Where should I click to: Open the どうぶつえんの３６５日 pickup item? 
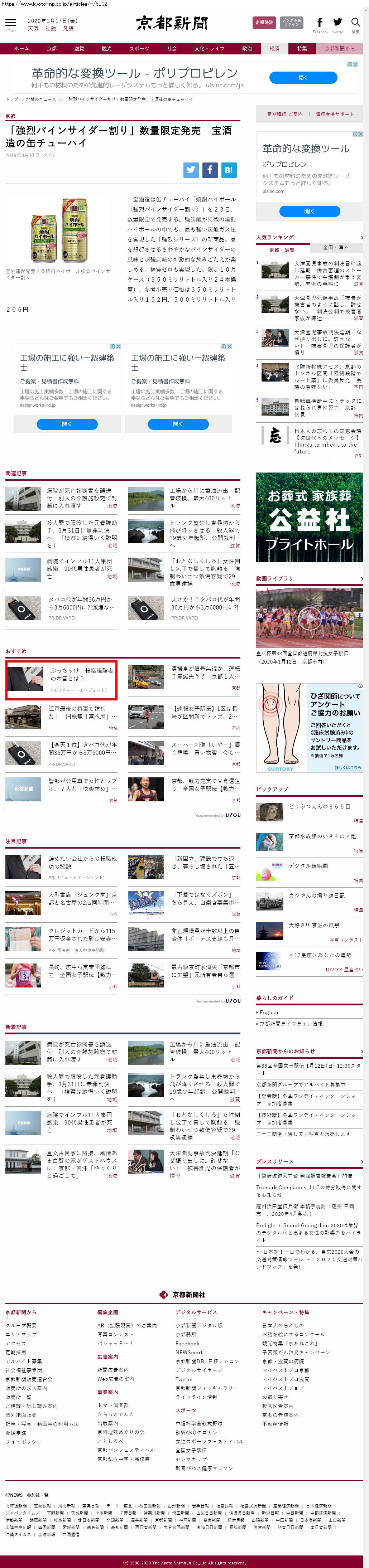[319, 806]
